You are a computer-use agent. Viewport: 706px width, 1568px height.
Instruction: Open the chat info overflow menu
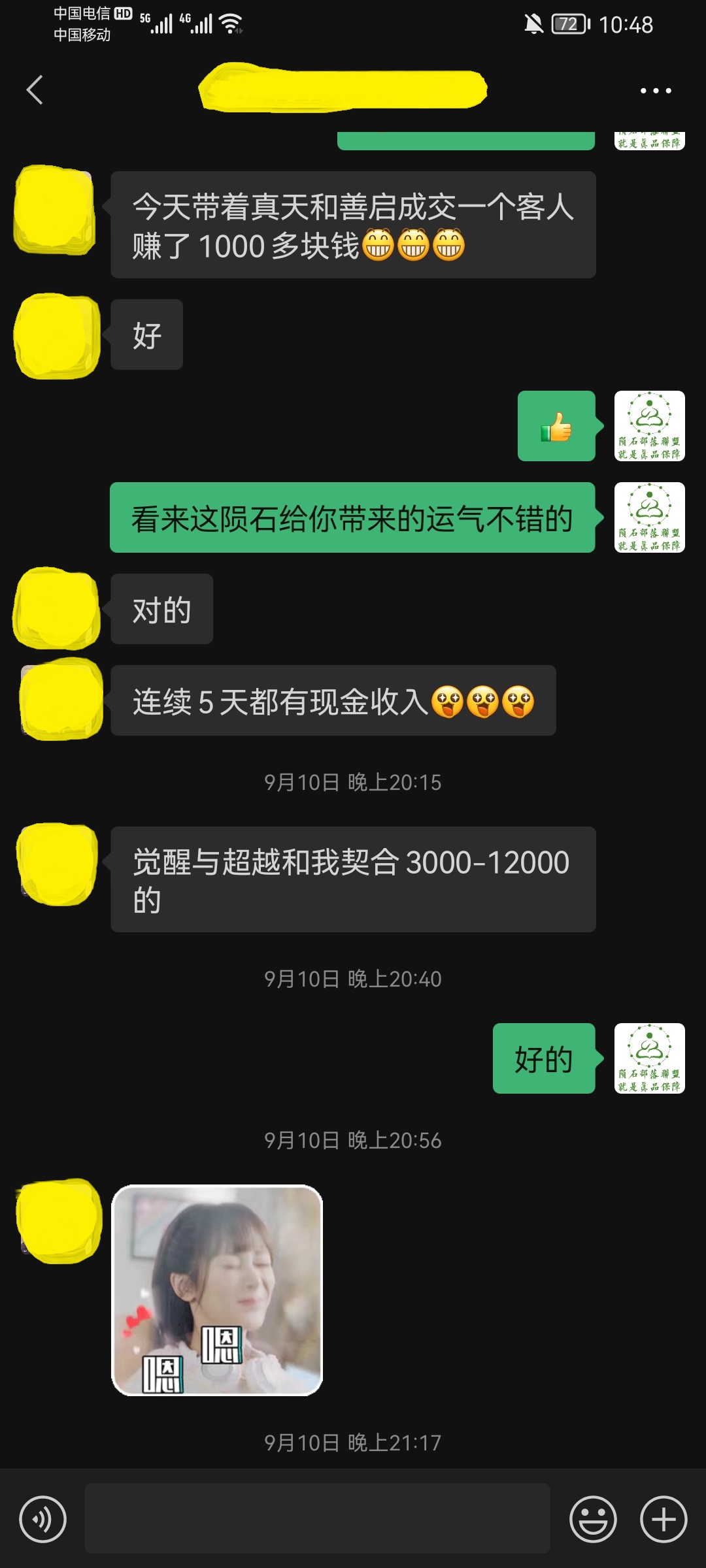[x=655, y=91]
